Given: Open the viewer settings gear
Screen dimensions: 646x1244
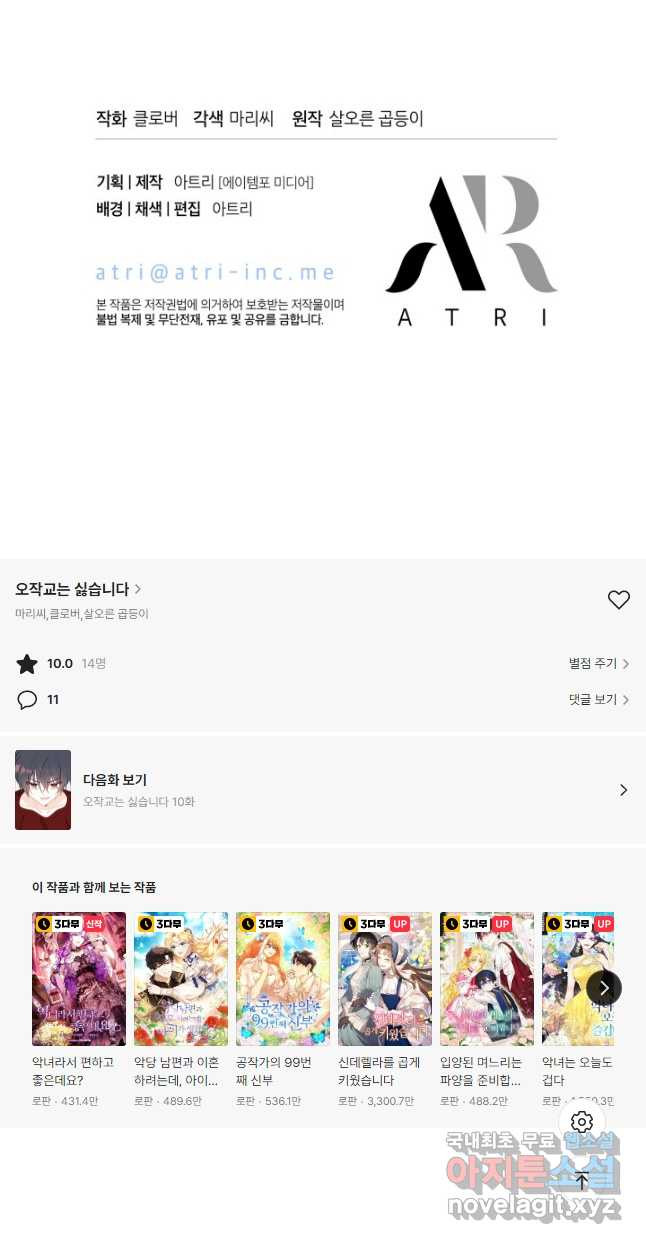Looking at the screenshot, I should [582, 1122].
